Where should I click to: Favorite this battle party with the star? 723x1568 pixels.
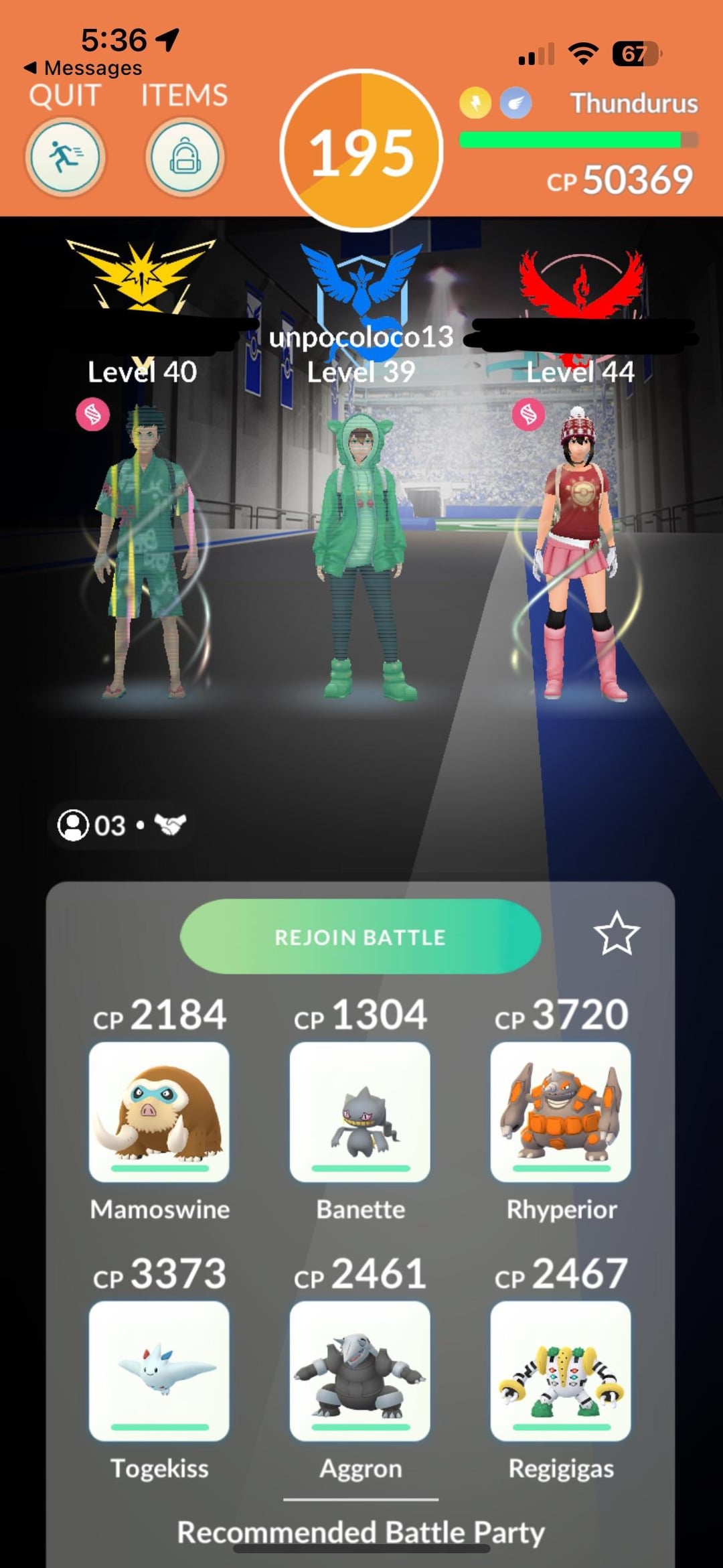tap(617, 934)
